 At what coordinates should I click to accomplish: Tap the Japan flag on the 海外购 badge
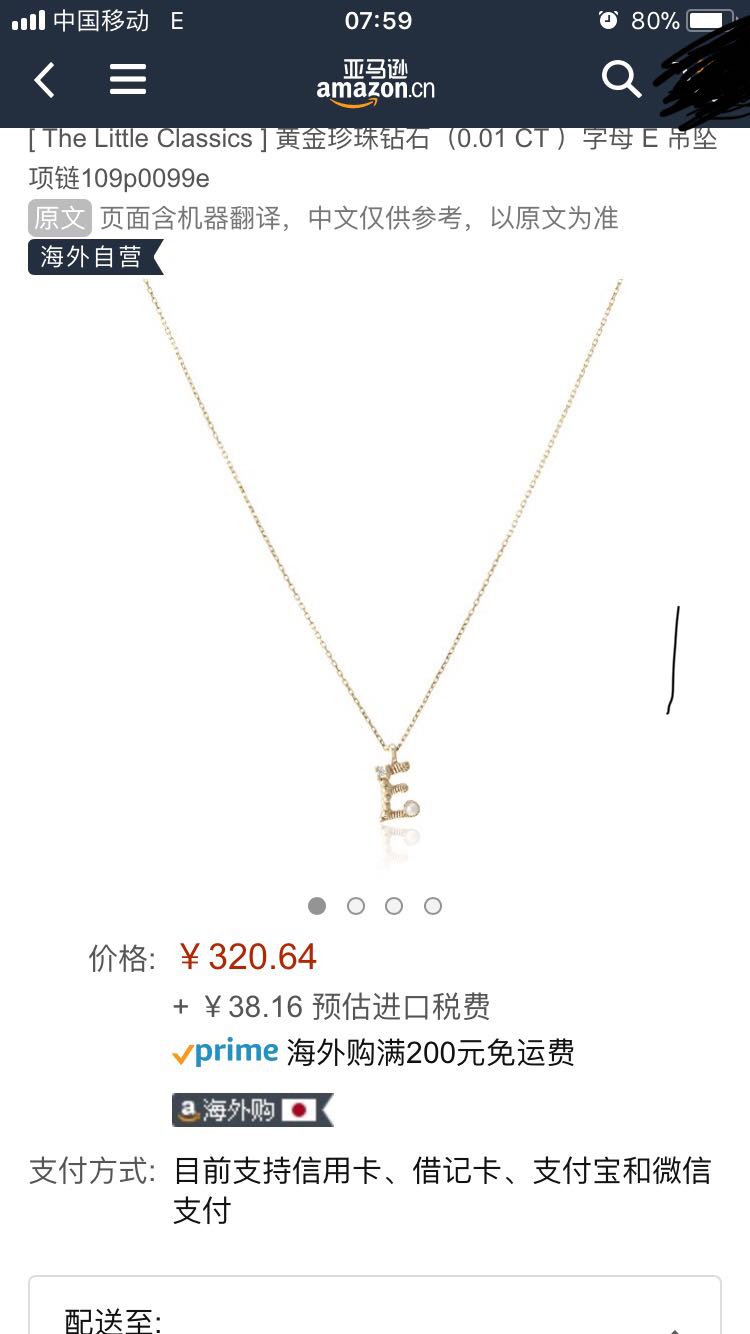pos(295,1110)
